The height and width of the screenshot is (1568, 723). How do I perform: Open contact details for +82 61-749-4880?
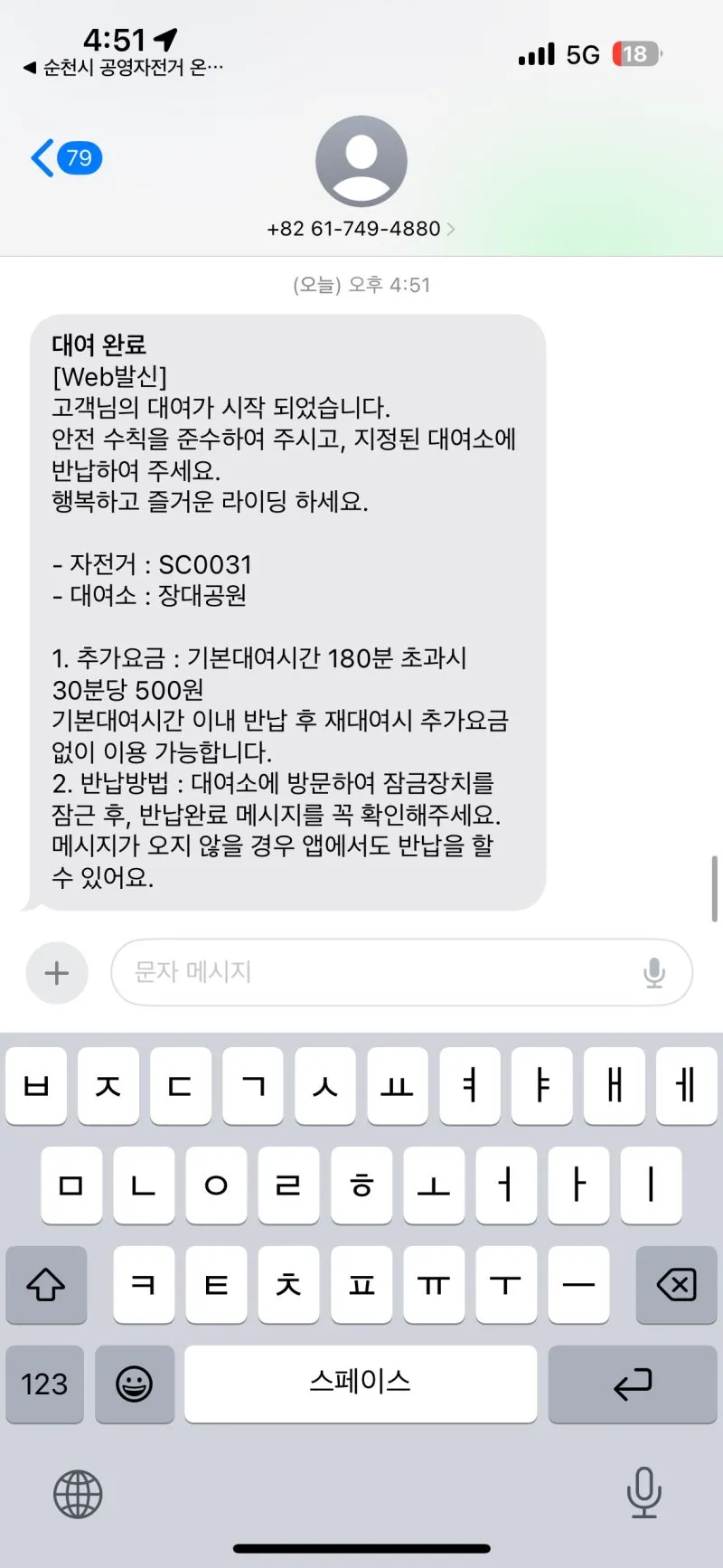pos(361,229)
